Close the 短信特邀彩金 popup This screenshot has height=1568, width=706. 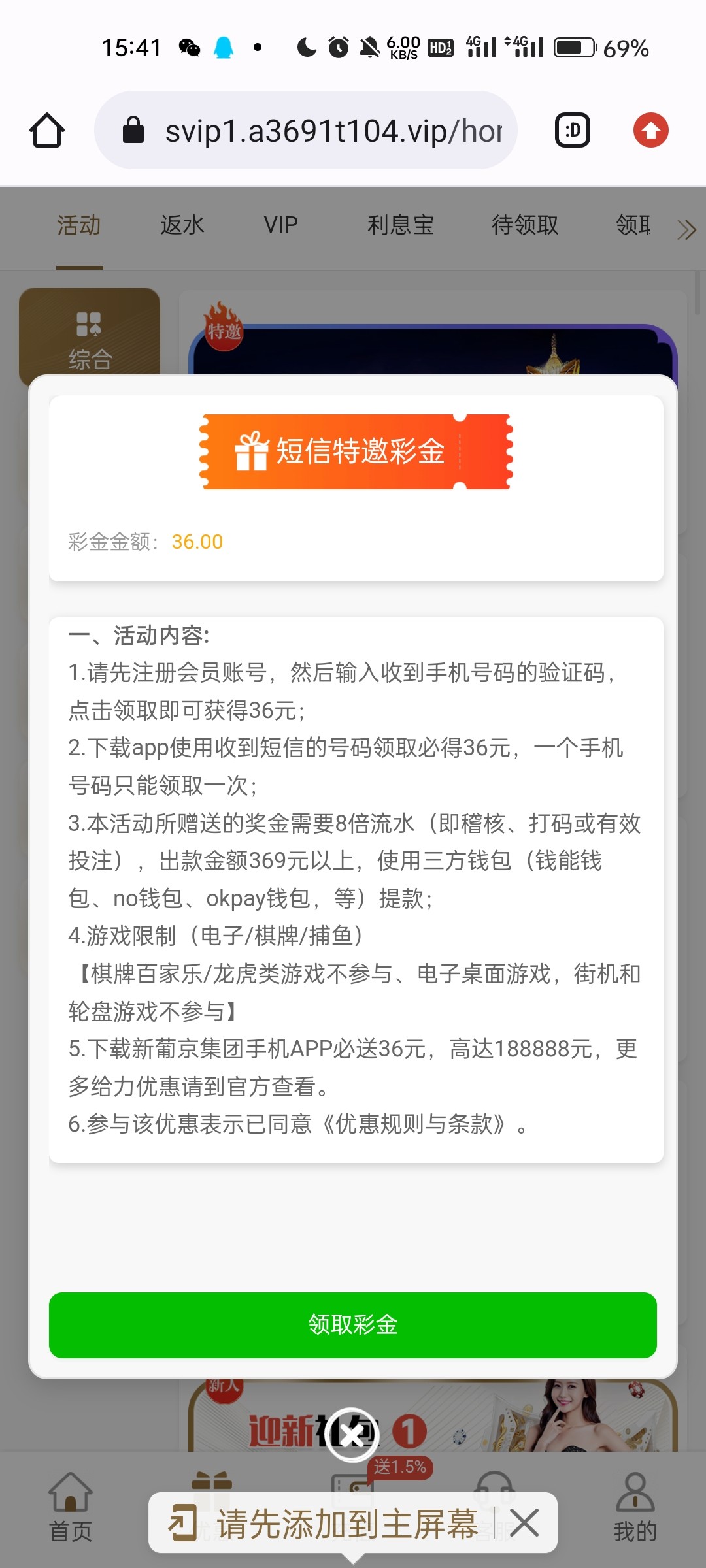pos(352,1435)
